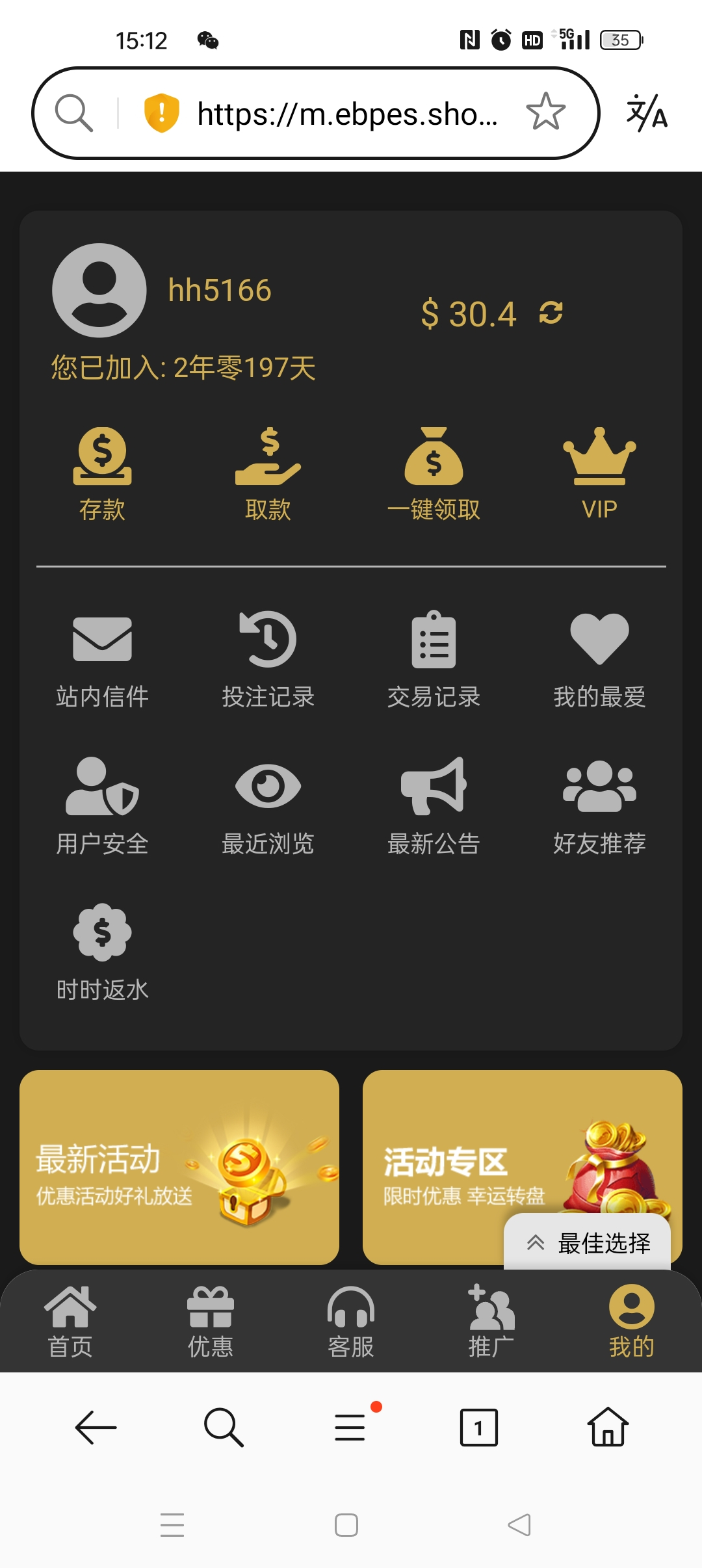The width and height of the screenshot is (702, 1568).
Task: Tap 一键领取 to claim rewards
Action: [x=434, y=473]
